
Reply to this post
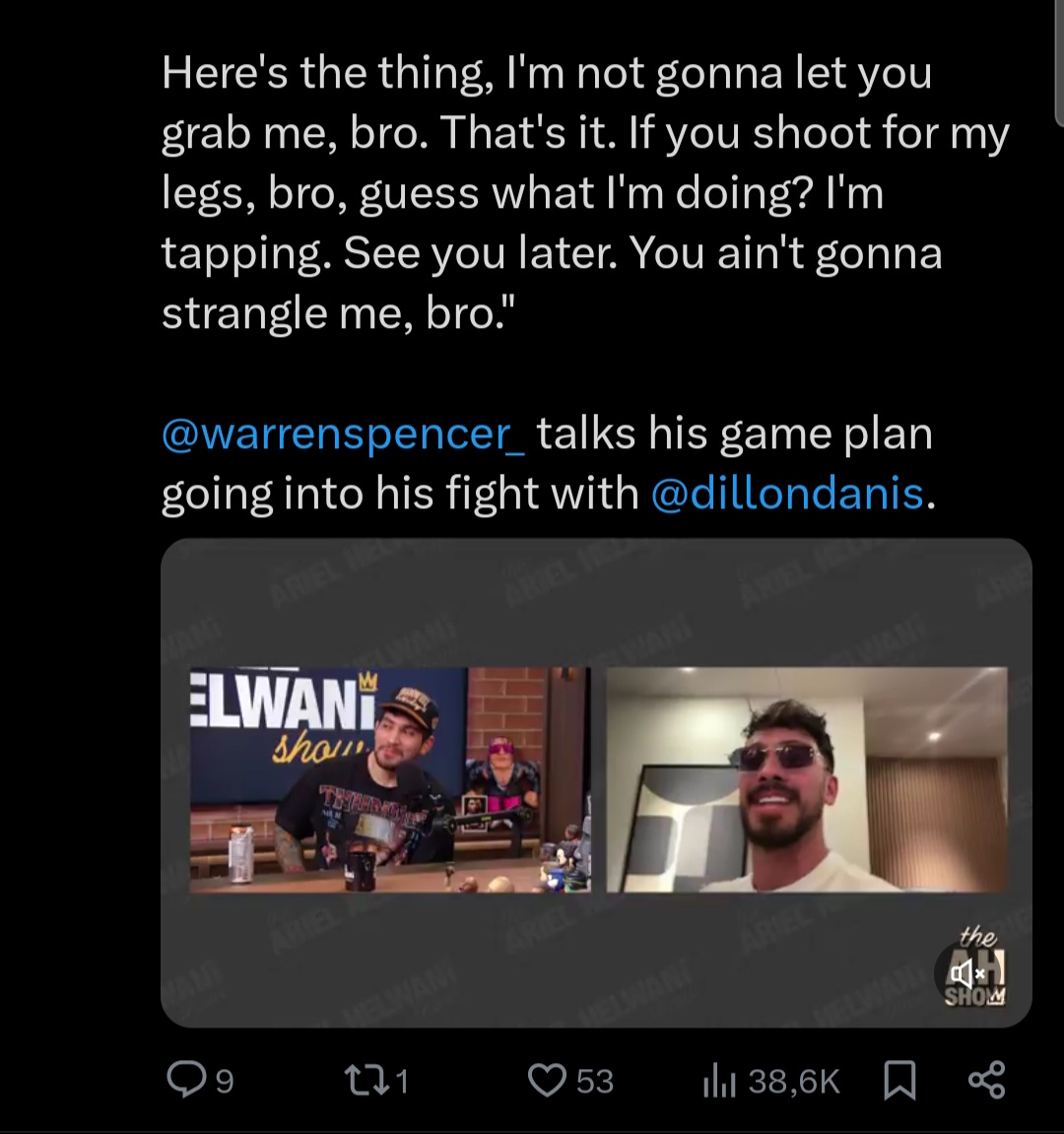coord(185,1080)
